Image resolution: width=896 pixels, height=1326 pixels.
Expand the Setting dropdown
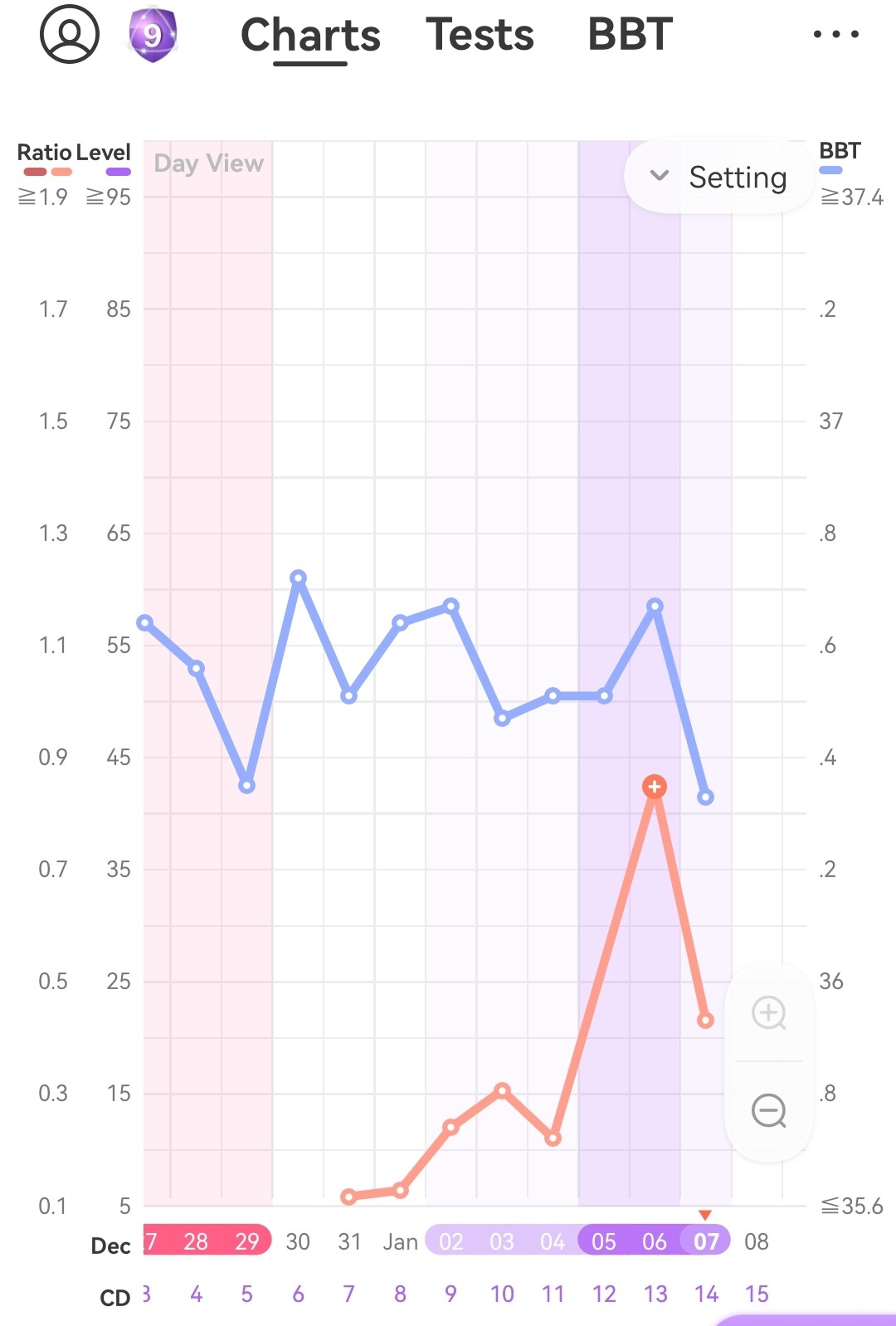point(718,177)
